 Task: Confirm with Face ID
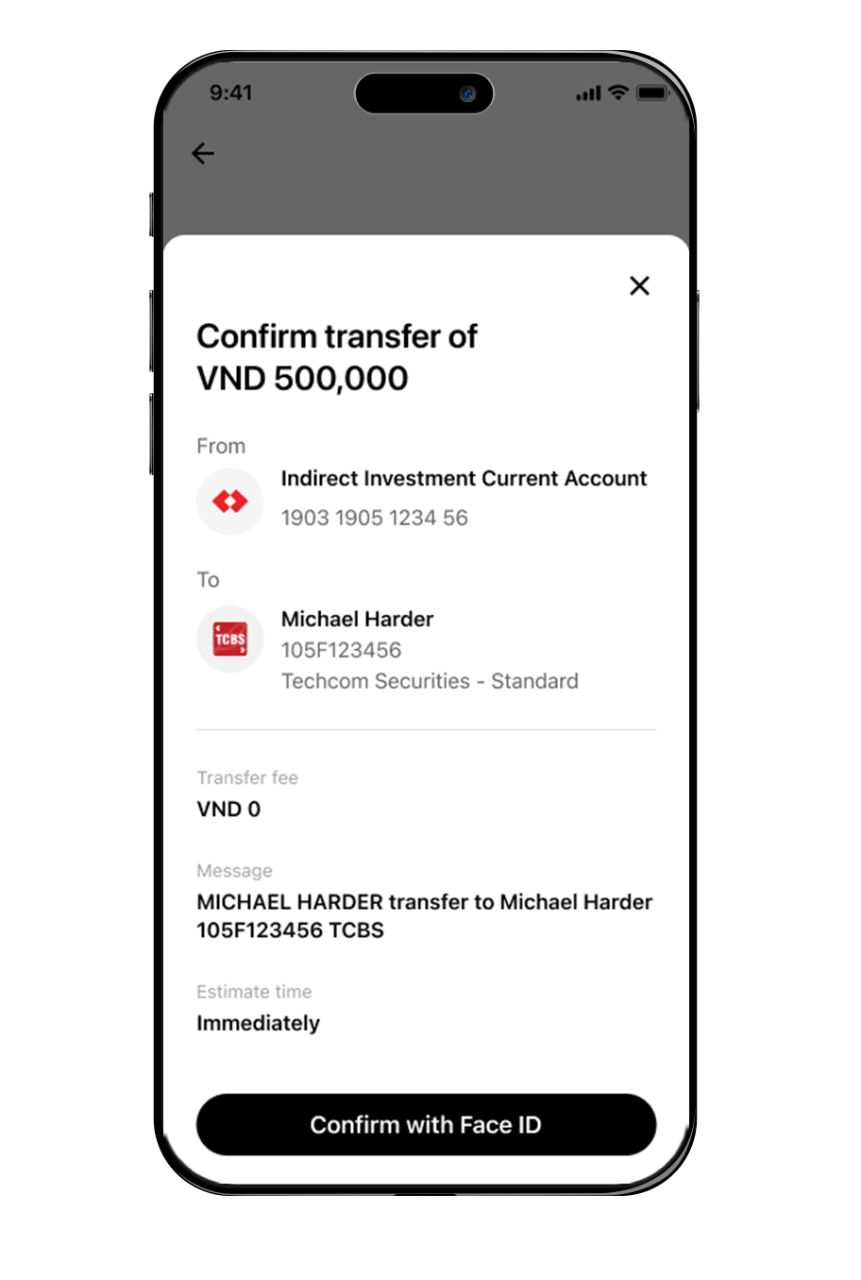coord(426,1125)
